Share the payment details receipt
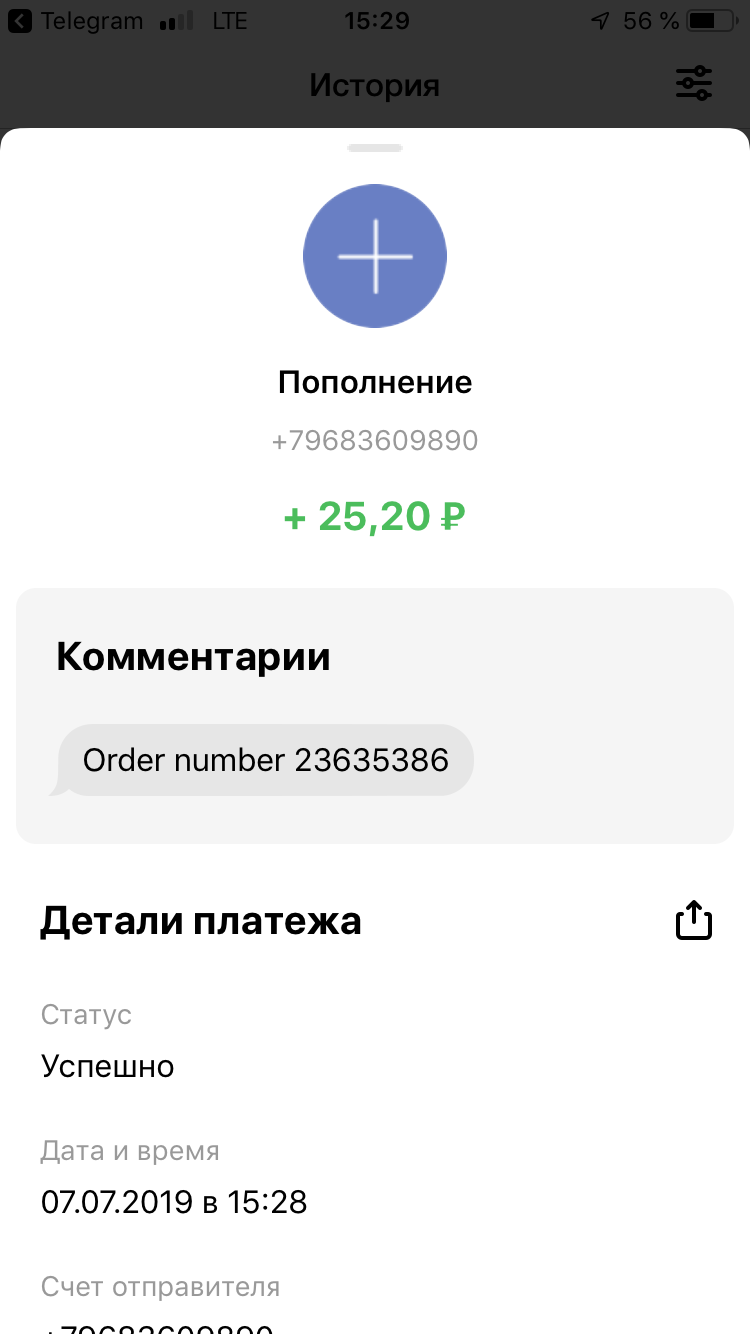The height and width of the screenshot is (1334, 750). [x=694, y=920]
